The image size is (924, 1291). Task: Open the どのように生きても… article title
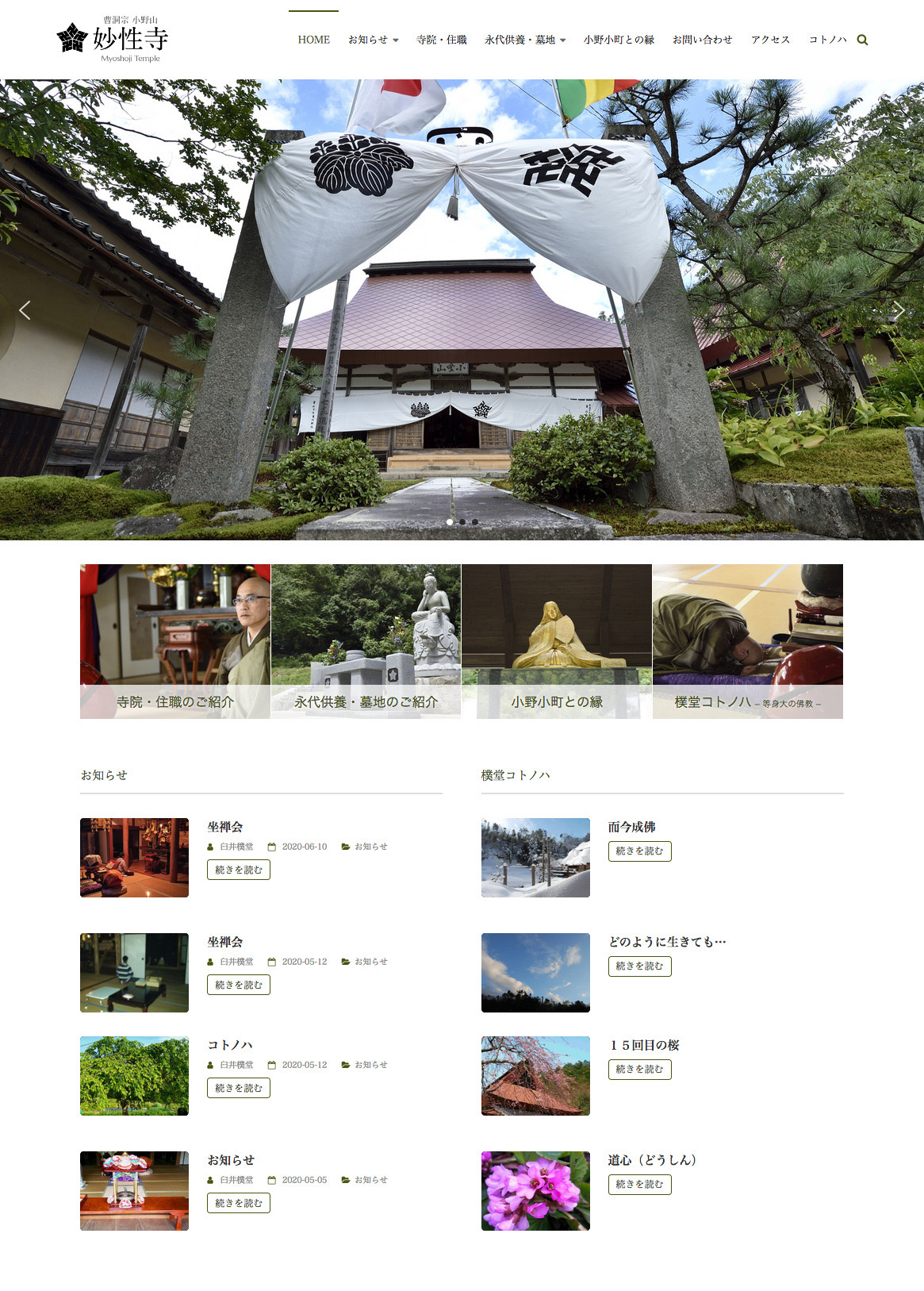click(x=666, y=942)
